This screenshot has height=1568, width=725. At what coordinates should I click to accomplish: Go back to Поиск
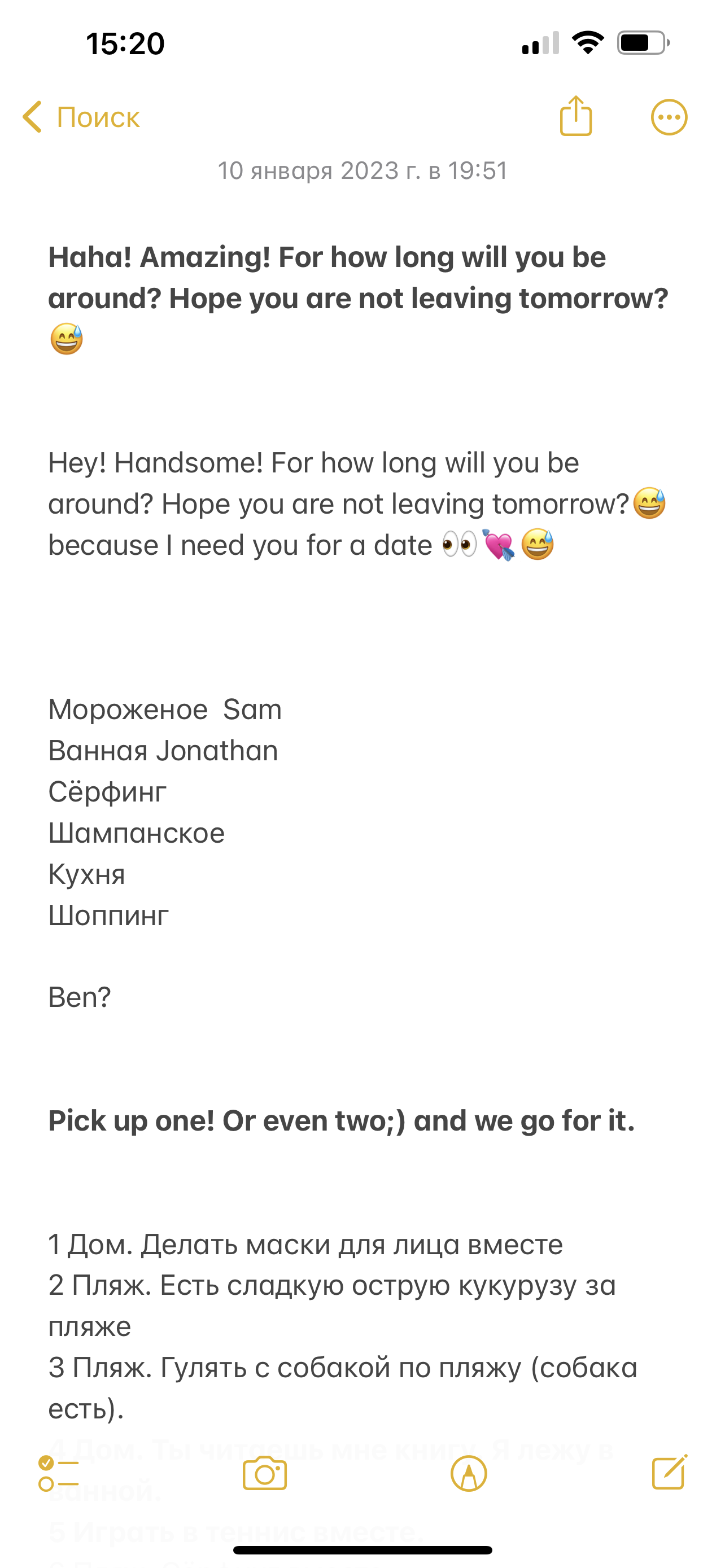tap(80, 117)
